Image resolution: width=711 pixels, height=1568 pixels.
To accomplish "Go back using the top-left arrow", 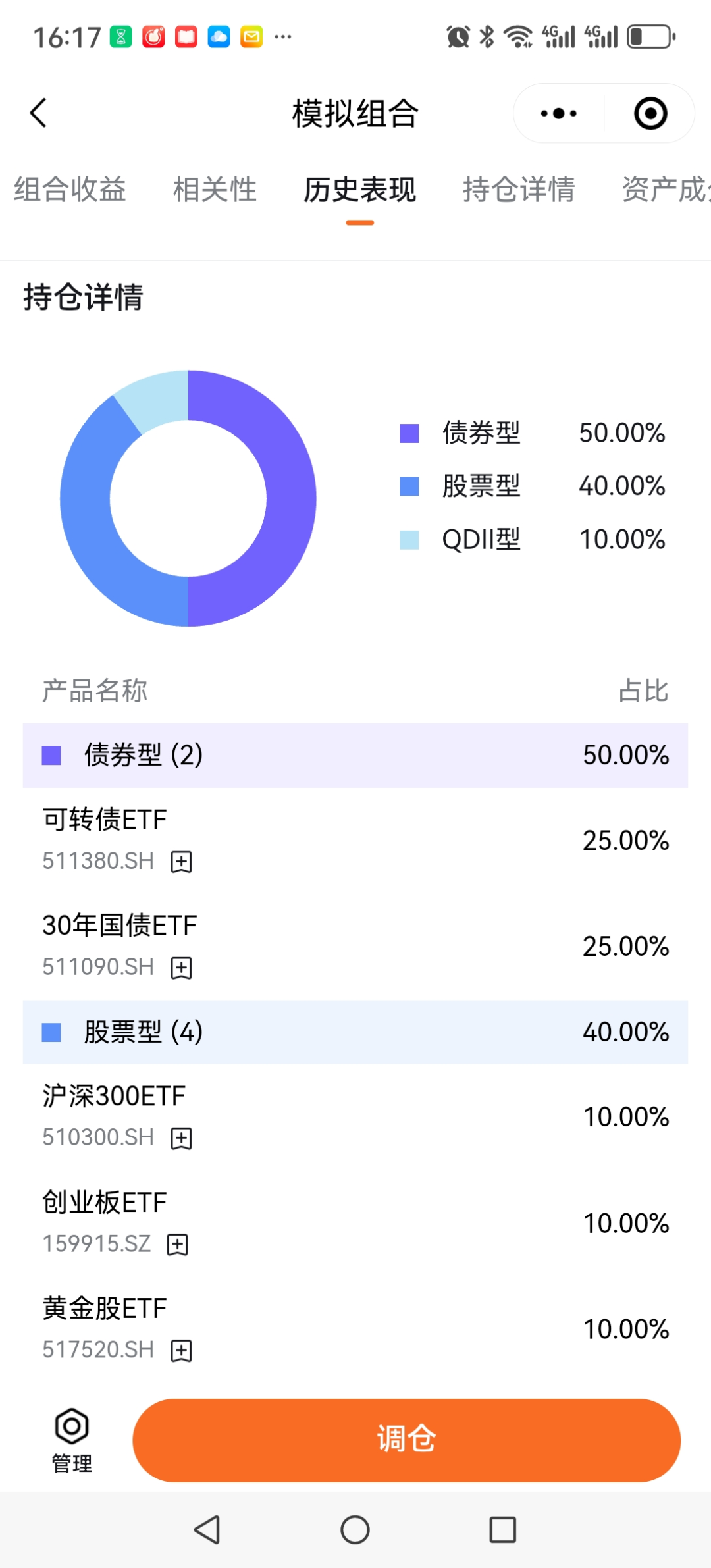I will click(x=38, y=113).
